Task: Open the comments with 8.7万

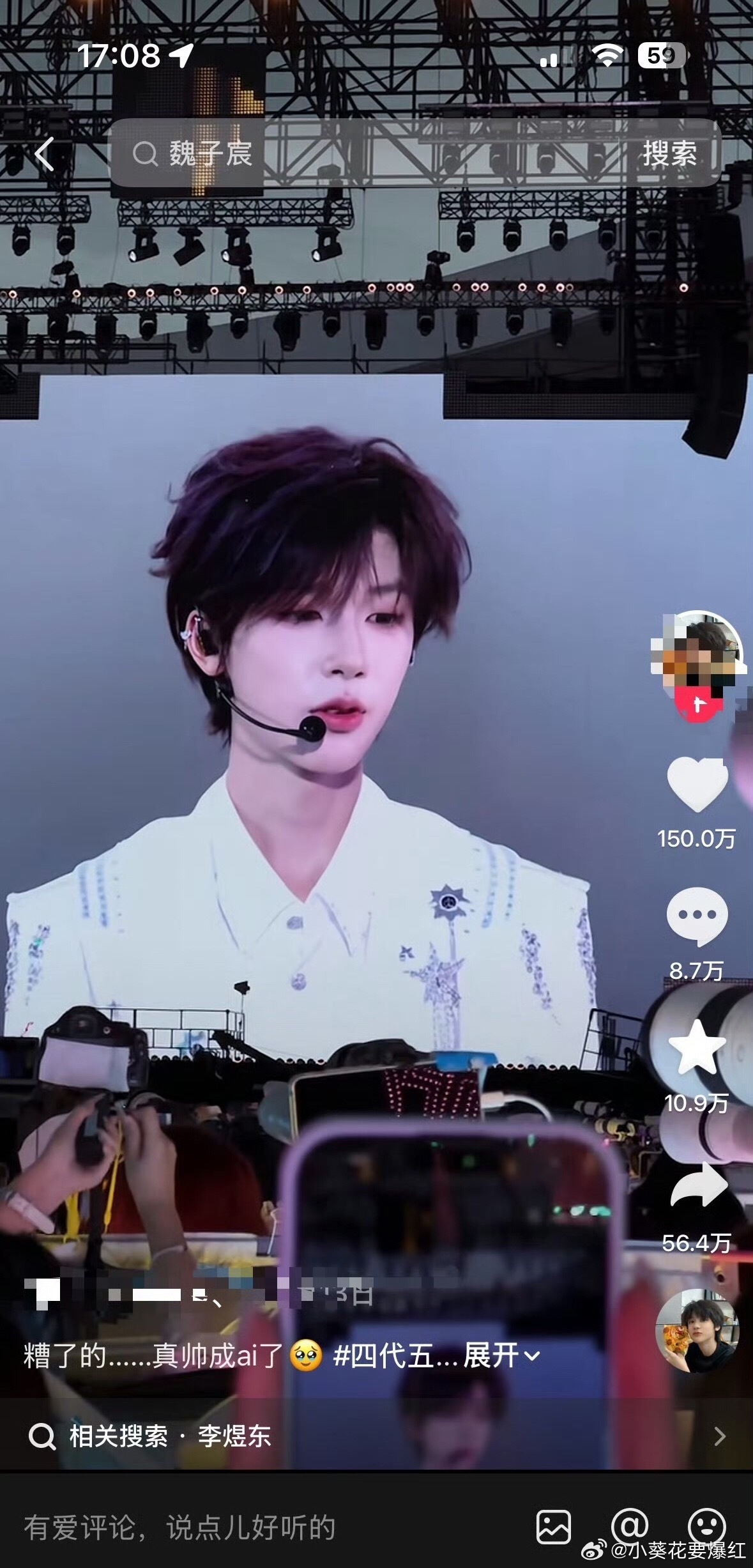Action: click(x=697, y=916)
